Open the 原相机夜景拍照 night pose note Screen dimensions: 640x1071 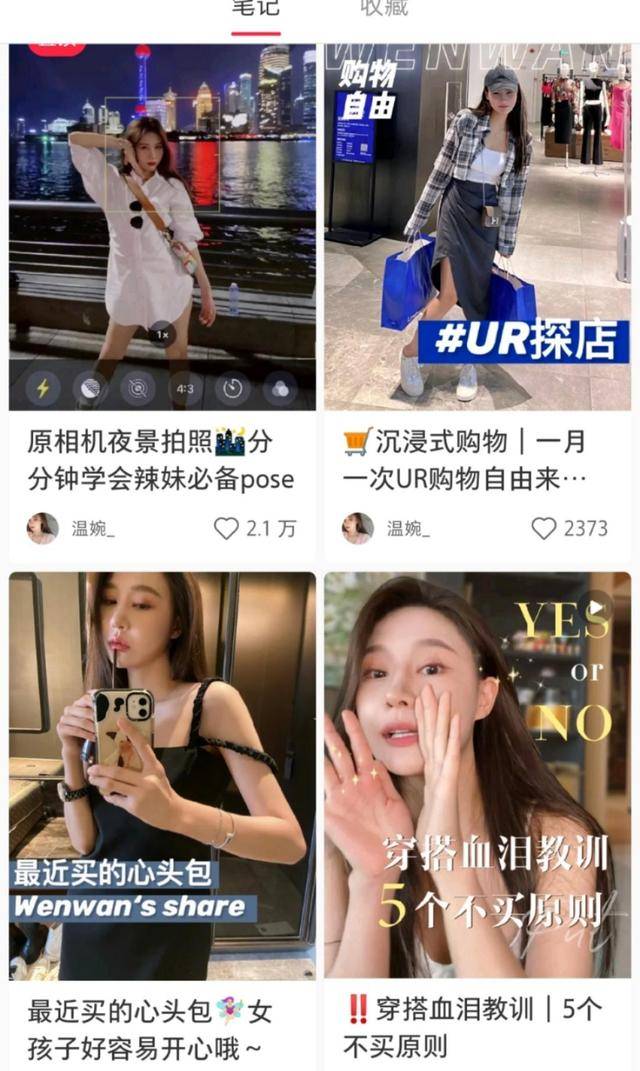[162, 227]
